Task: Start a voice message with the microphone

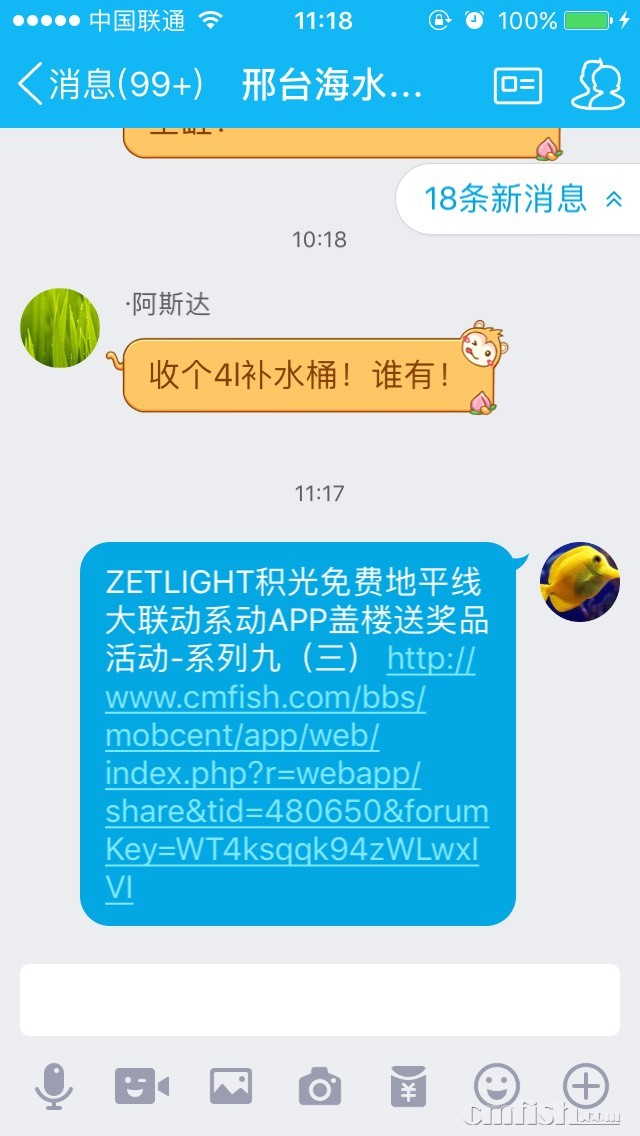Action: click(x=54, y=1085)
